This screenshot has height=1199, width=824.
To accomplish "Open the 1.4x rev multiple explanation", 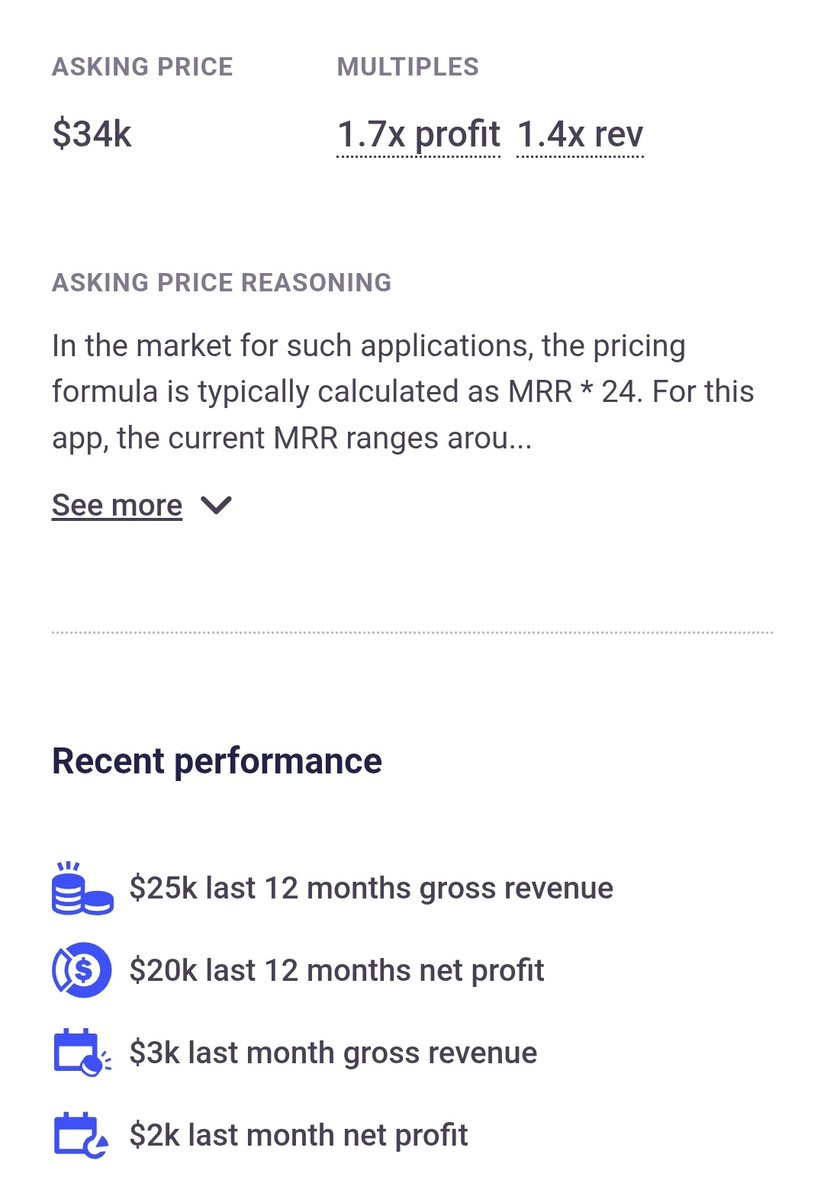I will coord(580,135).
